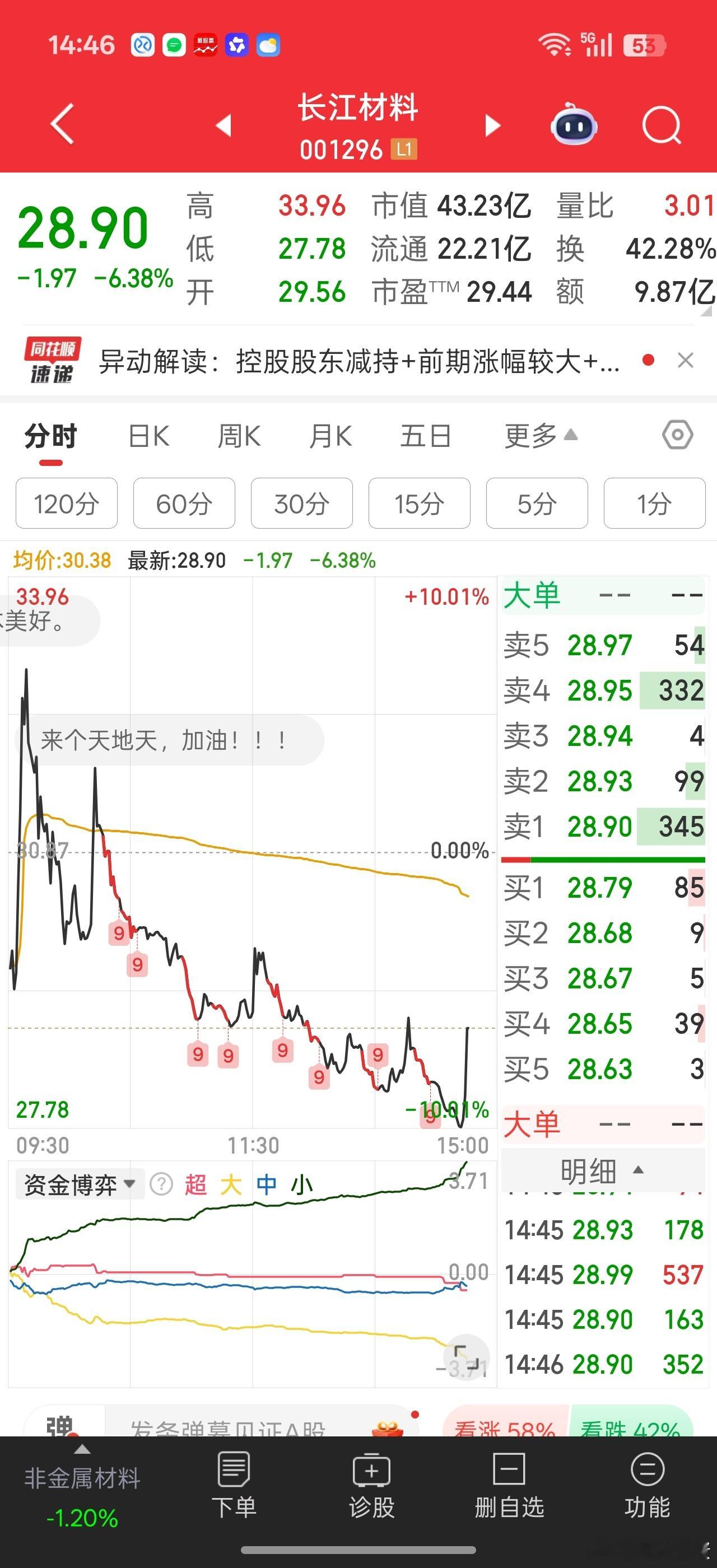This screenshot has width=717, height=1568.
Task: Open the chart settings gear icon
Action: click(x=676, y=435)
